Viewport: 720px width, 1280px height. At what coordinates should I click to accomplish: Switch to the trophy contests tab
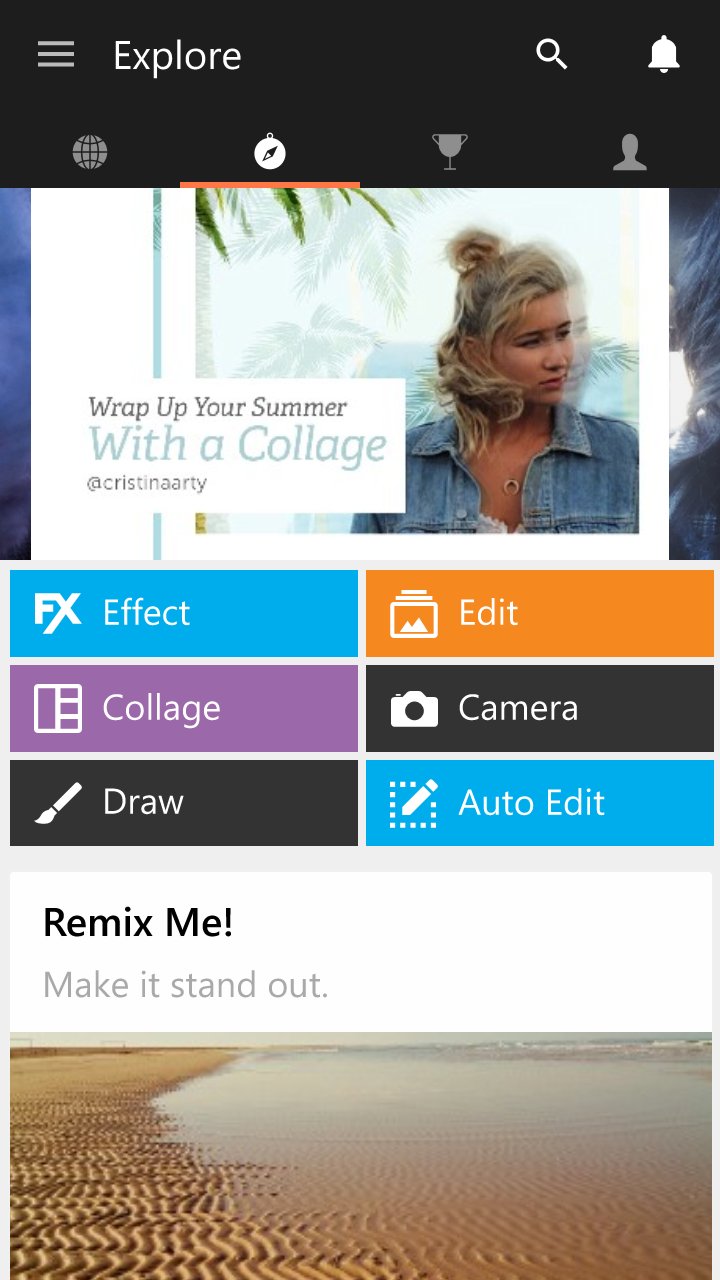tap(450, 153)
